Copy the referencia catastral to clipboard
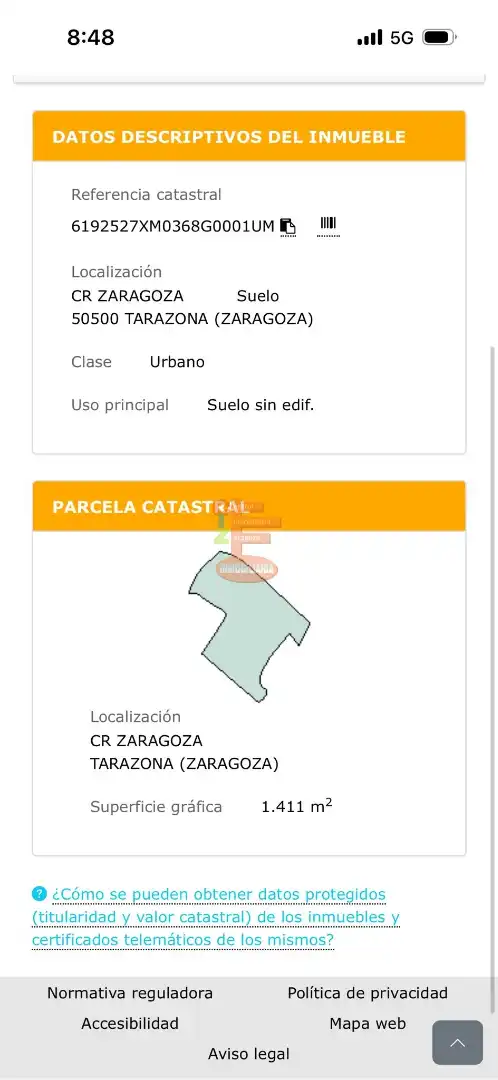 point(288,226)
